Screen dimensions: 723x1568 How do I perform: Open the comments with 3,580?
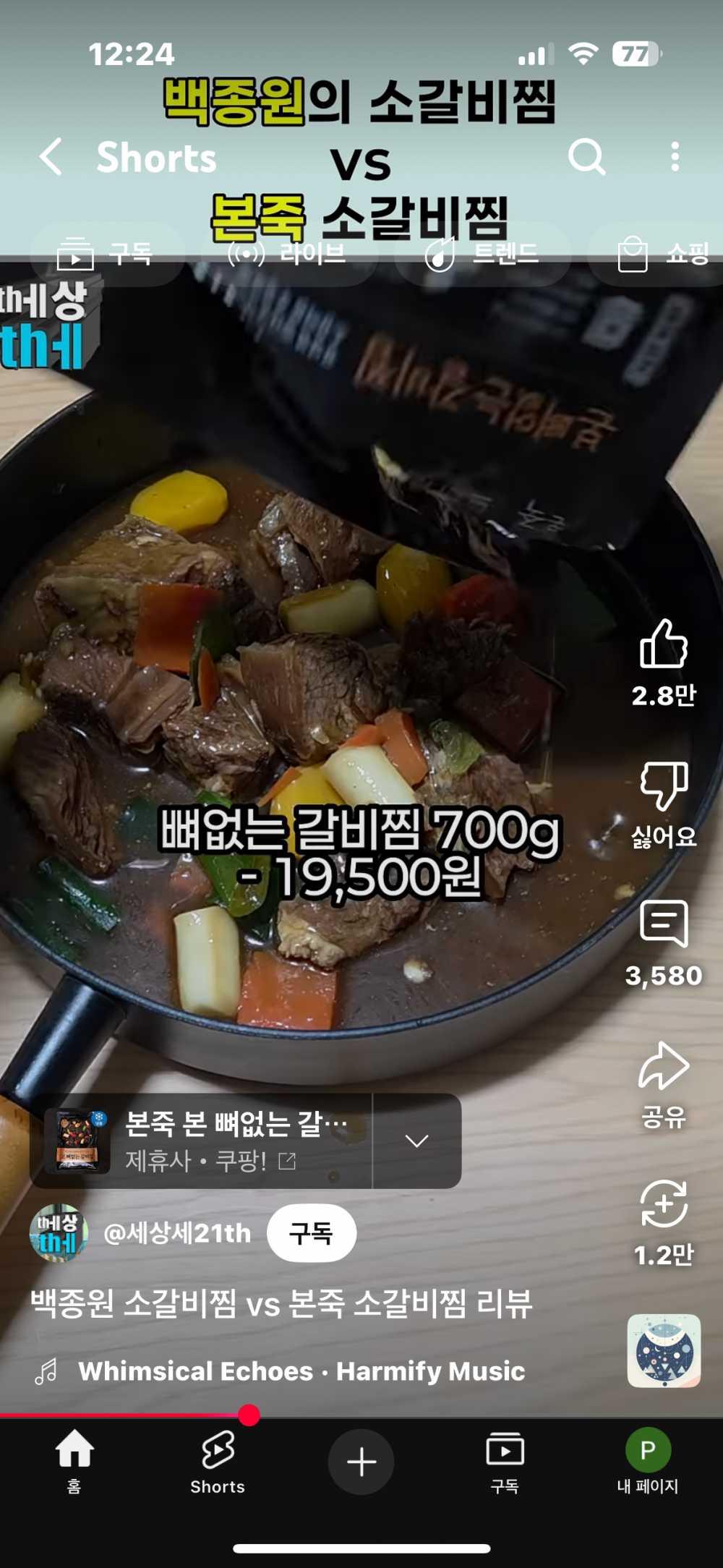point(663,924)
